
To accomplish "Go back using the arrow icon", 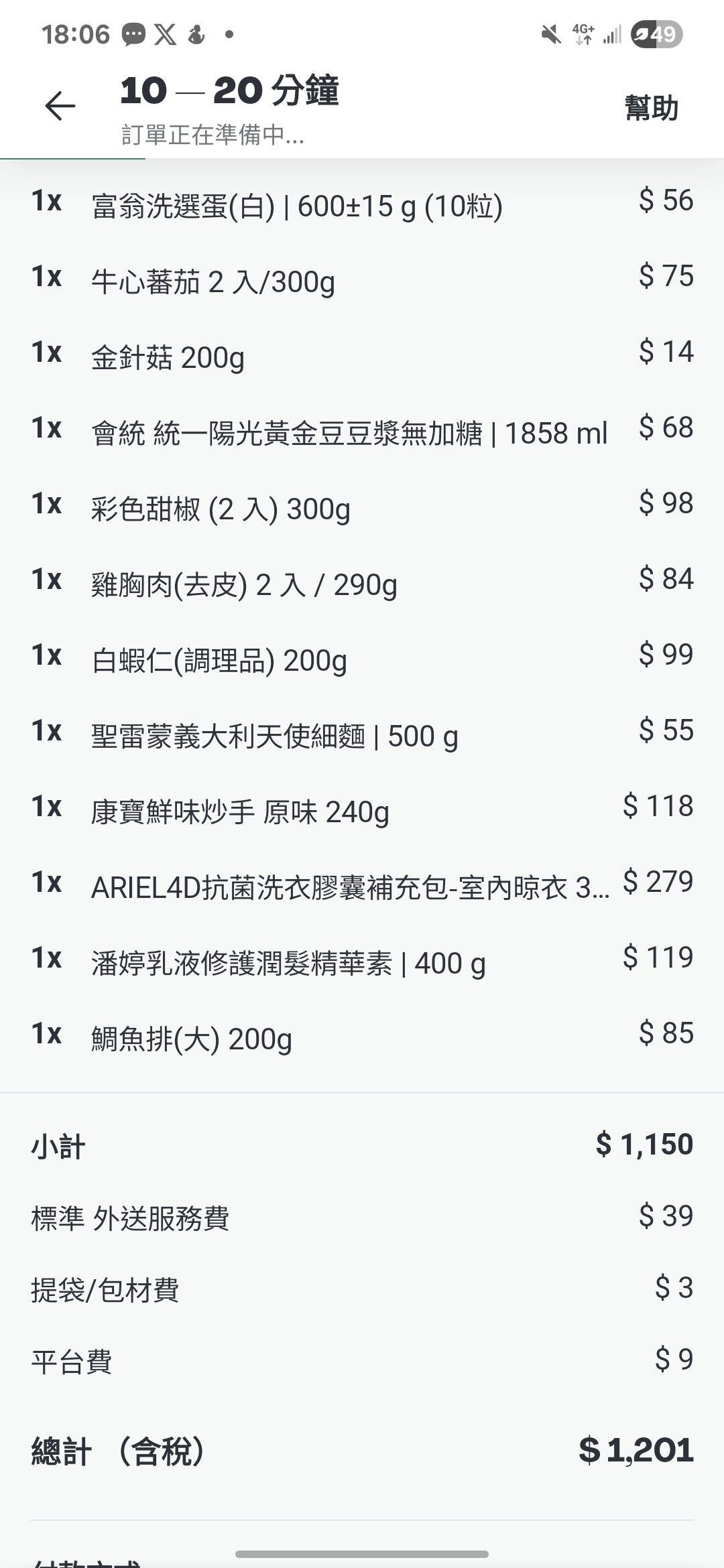I will 60,107.
